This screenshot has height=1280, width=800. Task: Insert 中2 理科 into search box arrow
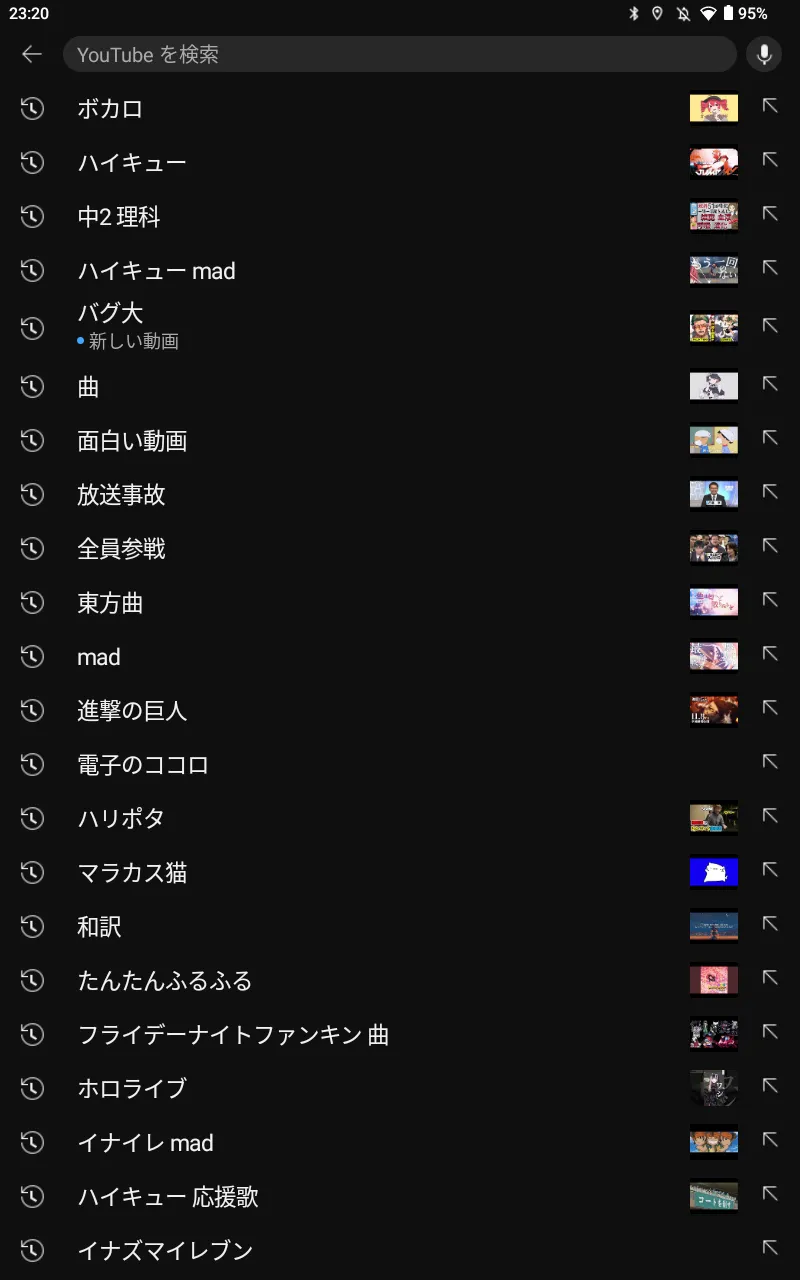tap(770, 214)
